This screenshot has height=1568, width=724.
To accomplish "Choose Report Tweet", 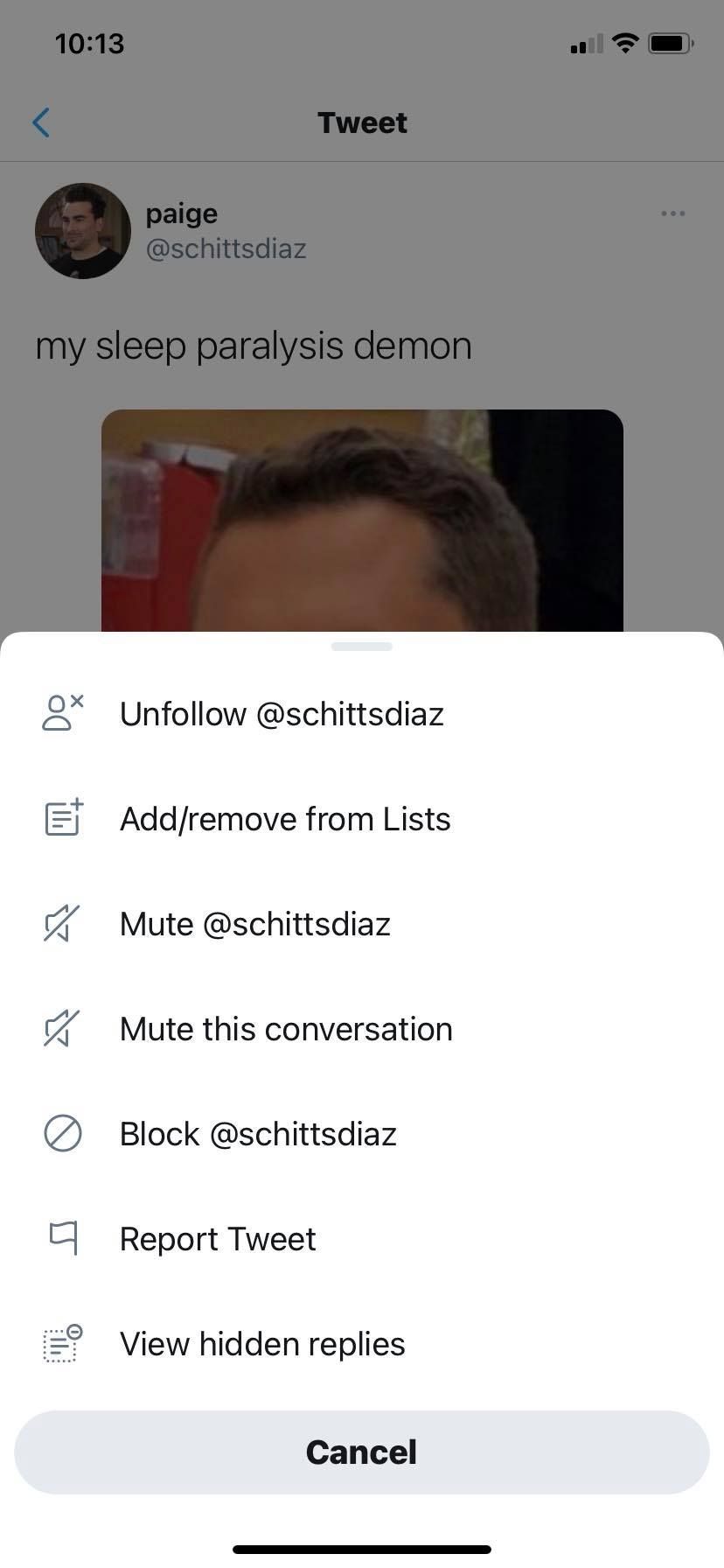I will (x=218, y=1239).
